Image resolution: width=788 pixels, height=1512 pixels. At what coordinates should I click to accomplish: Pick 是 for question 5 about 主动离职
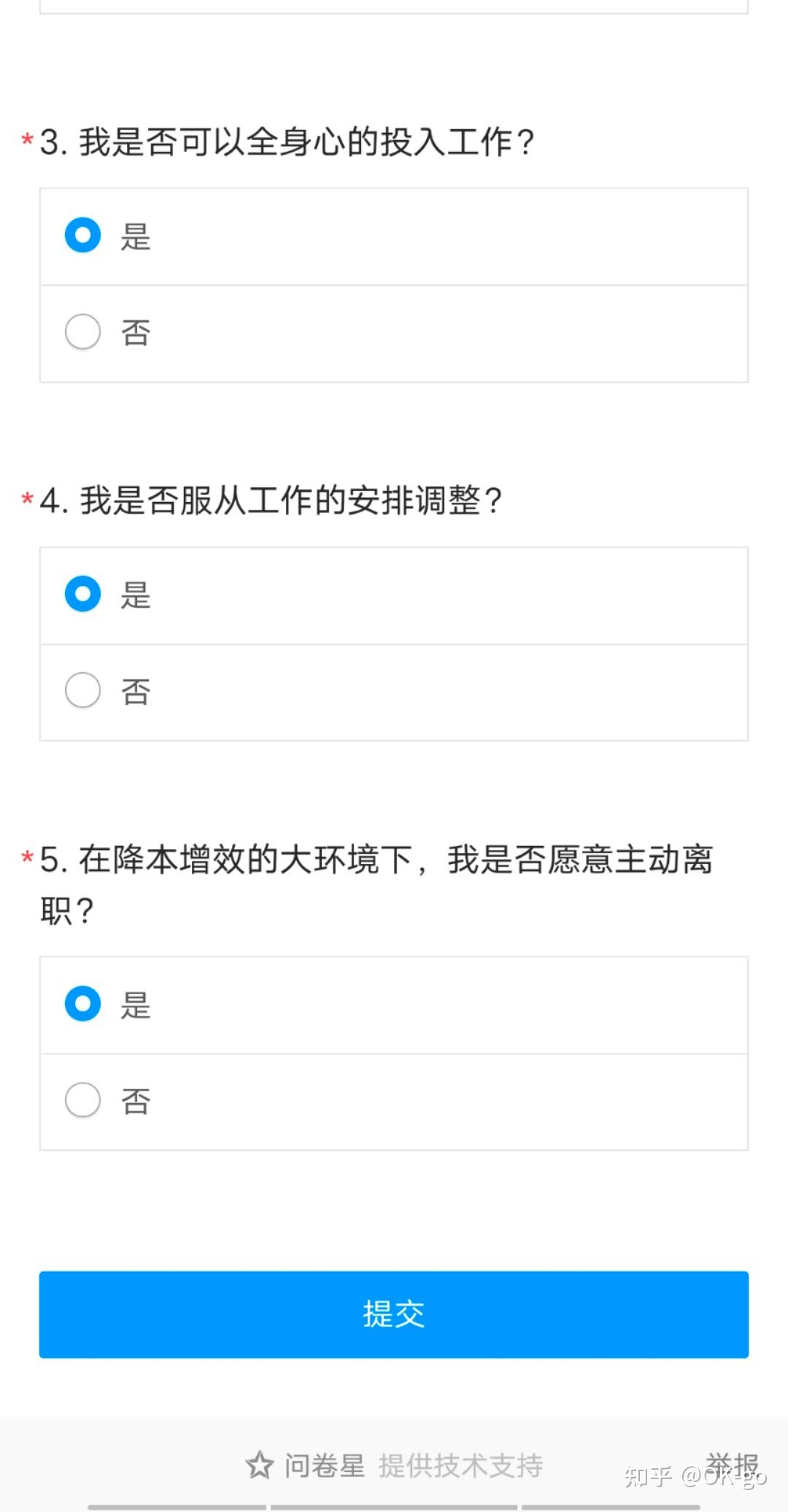pos(394,1005)
